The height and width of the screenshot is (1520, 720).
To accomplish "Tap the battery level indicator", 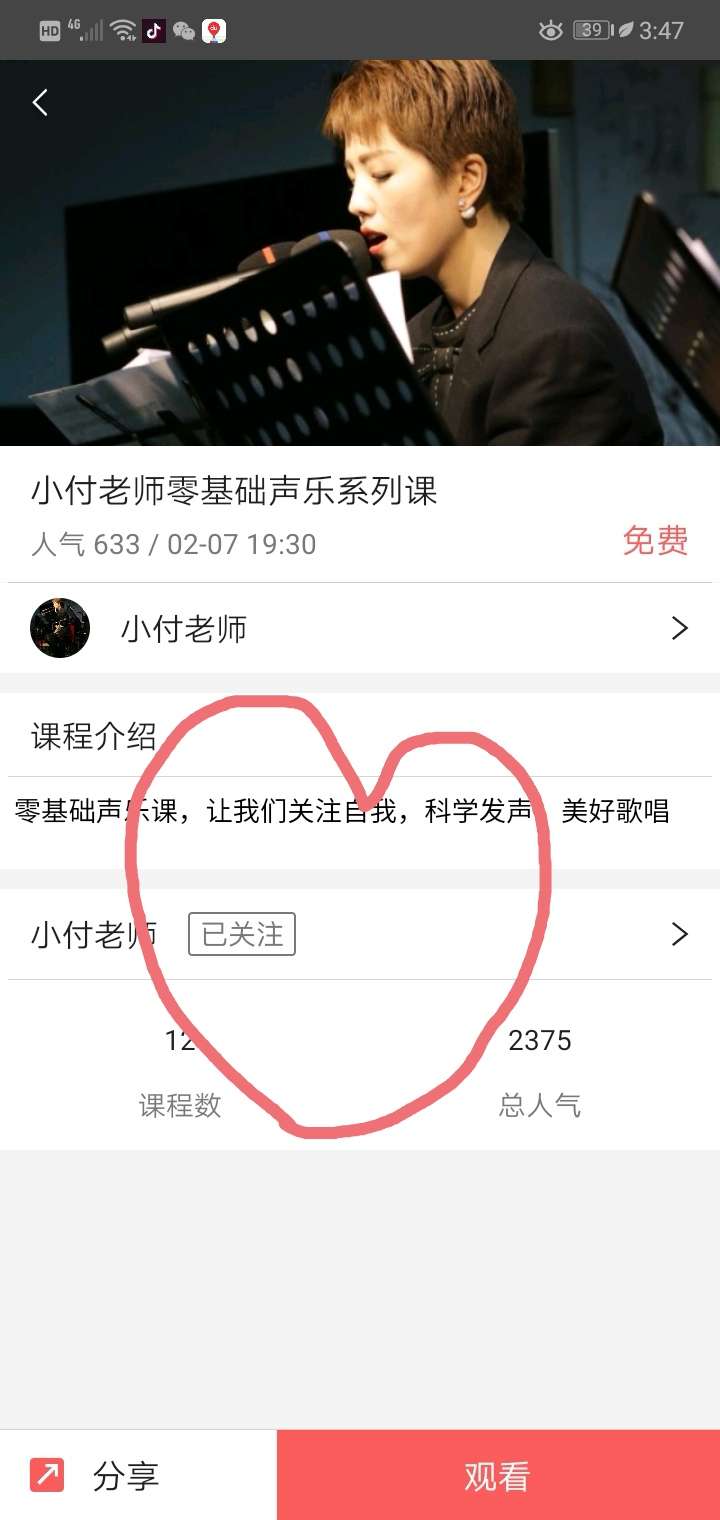I will [594, 30].
